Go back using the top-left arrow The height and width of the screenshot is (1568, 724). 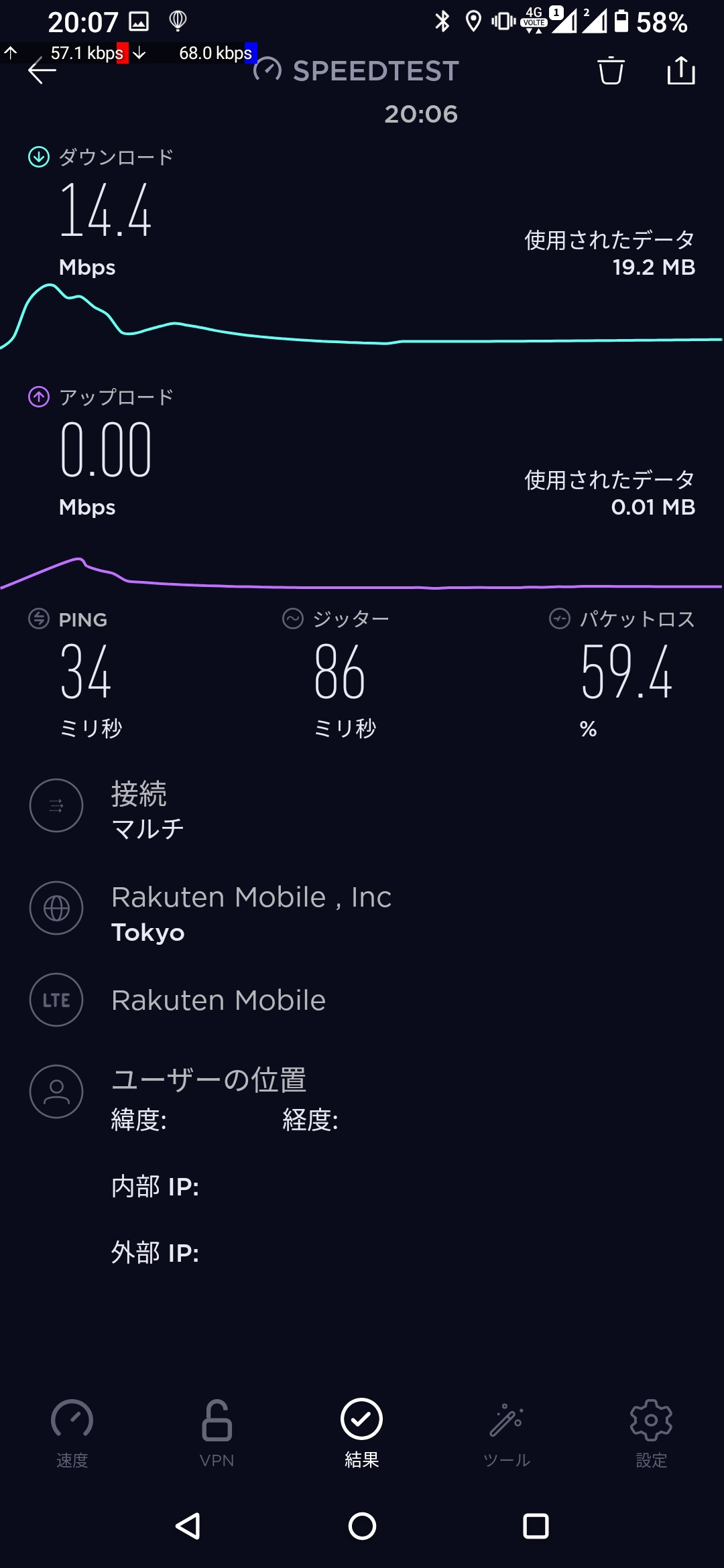click(x=42, y=71)
